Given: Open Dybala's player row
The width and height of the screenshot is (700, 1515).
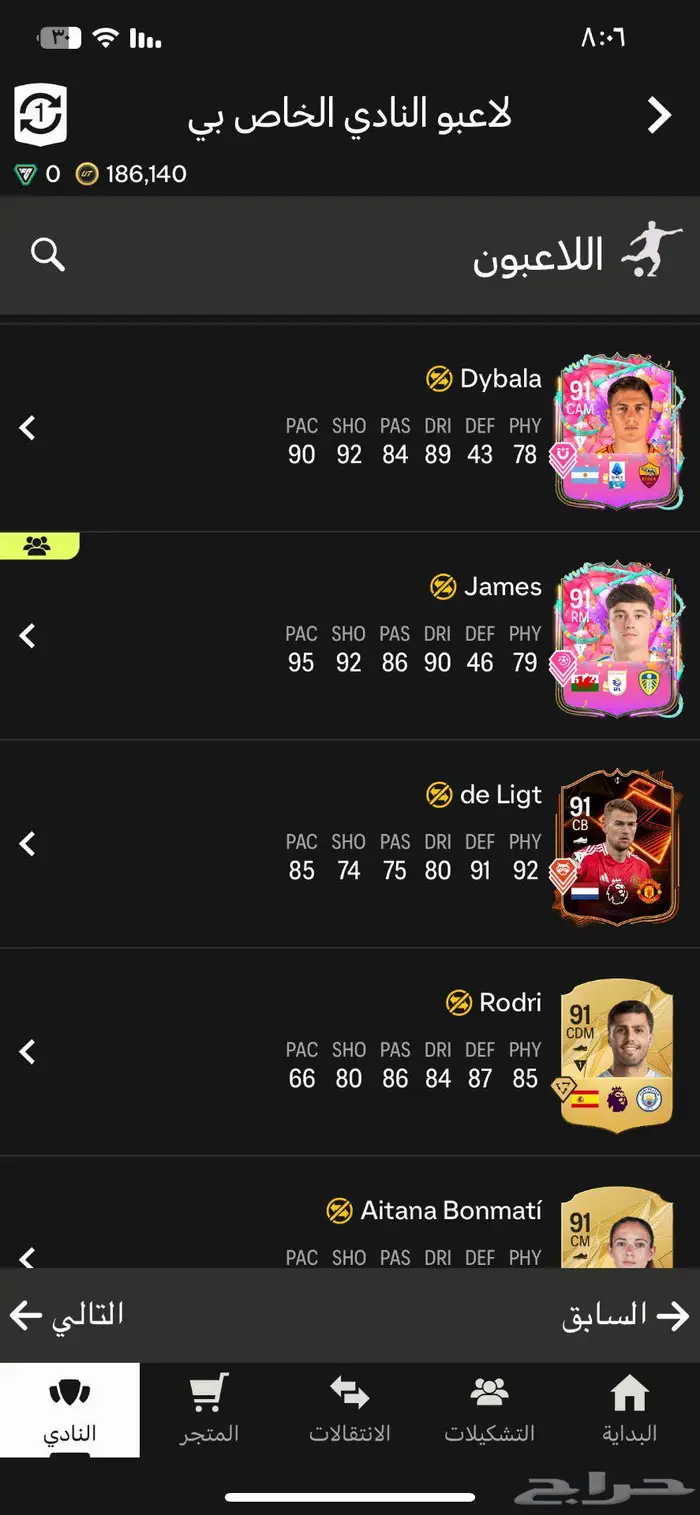Looking at the screenshot, I should click(350, 428).
